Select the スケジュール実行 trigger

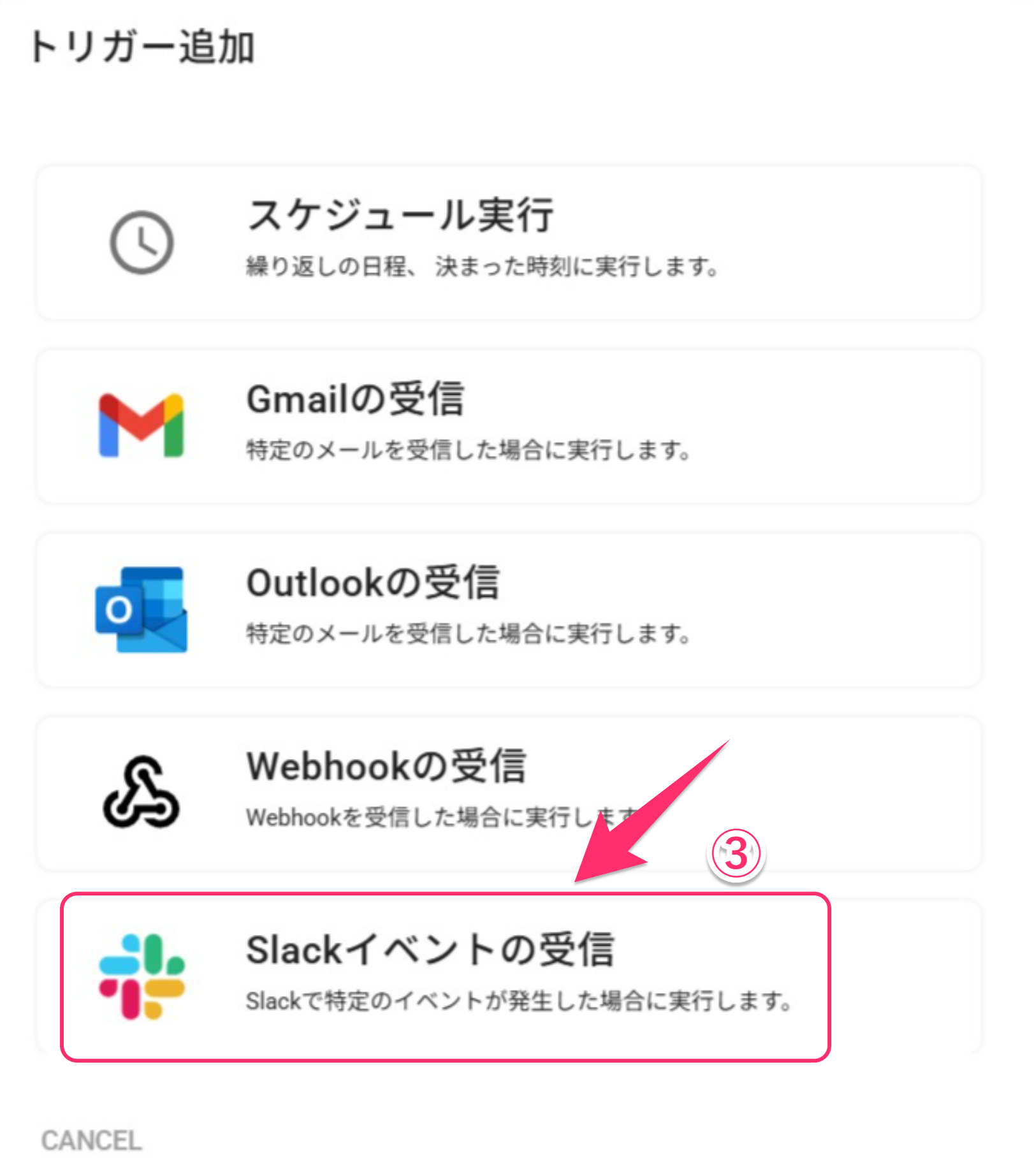[x=507, y=242]
